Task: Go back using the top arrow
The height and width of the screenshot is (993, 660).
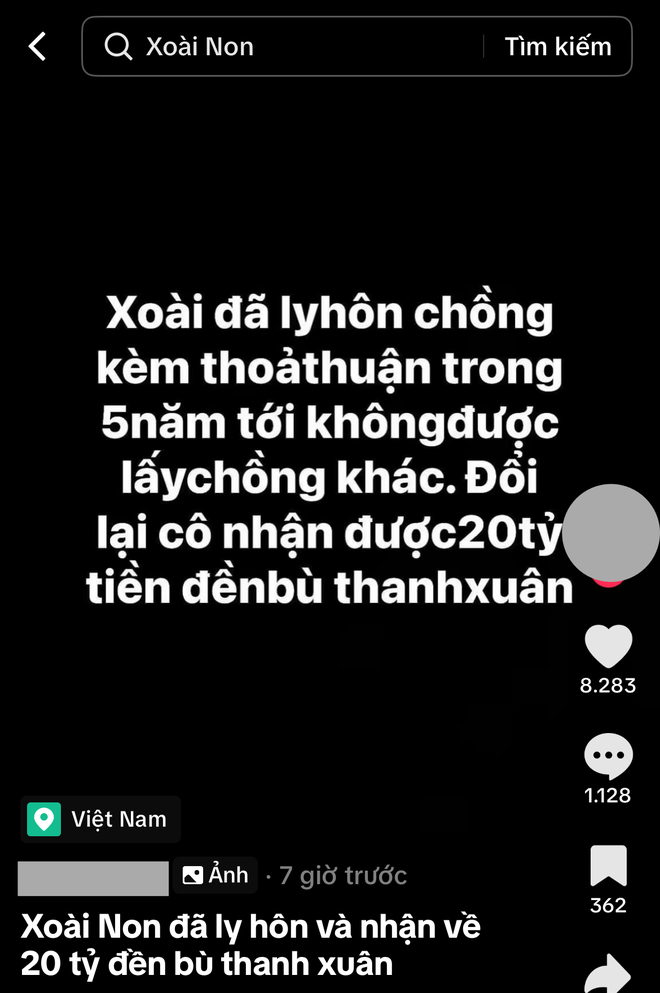Action: pos(38,46)
